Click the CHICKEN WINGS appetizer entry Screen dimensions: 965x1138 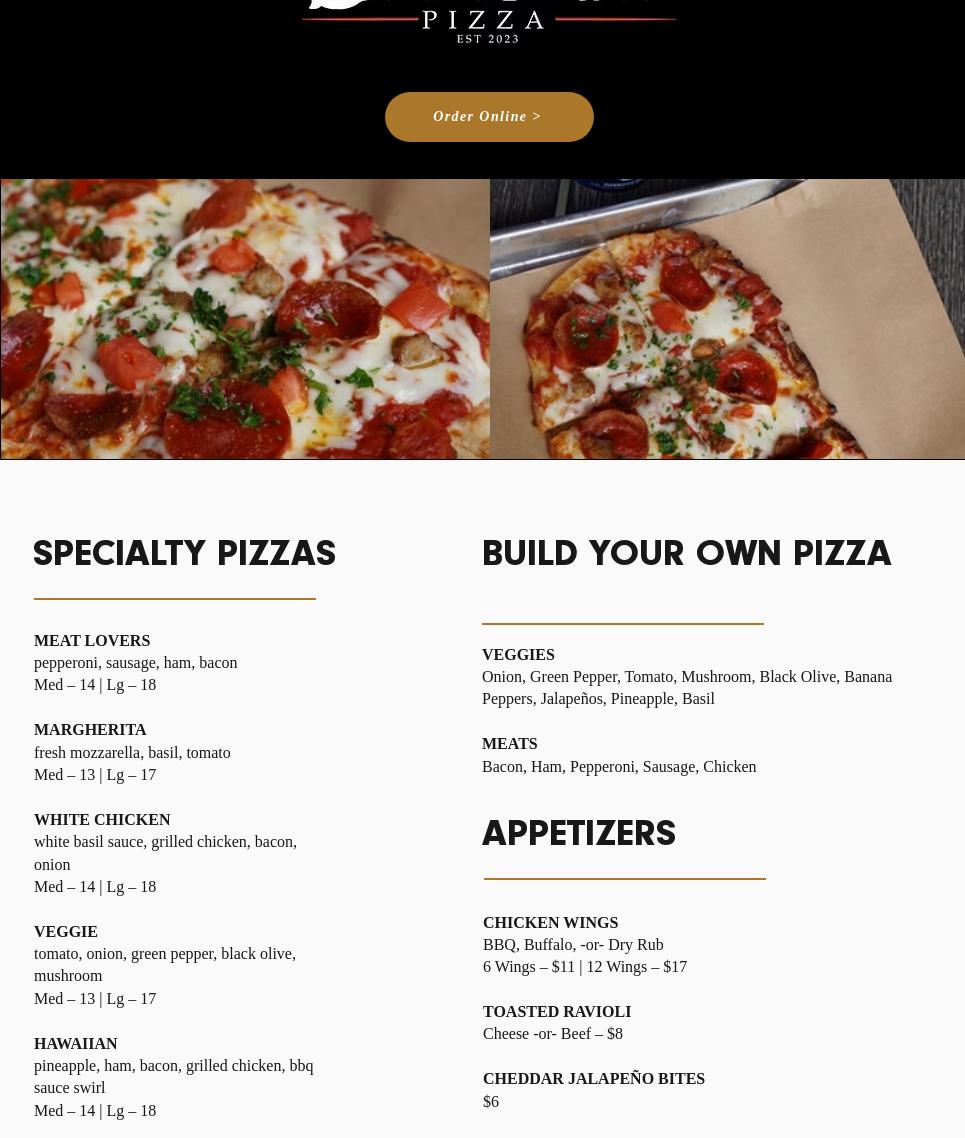pos(550,922)
